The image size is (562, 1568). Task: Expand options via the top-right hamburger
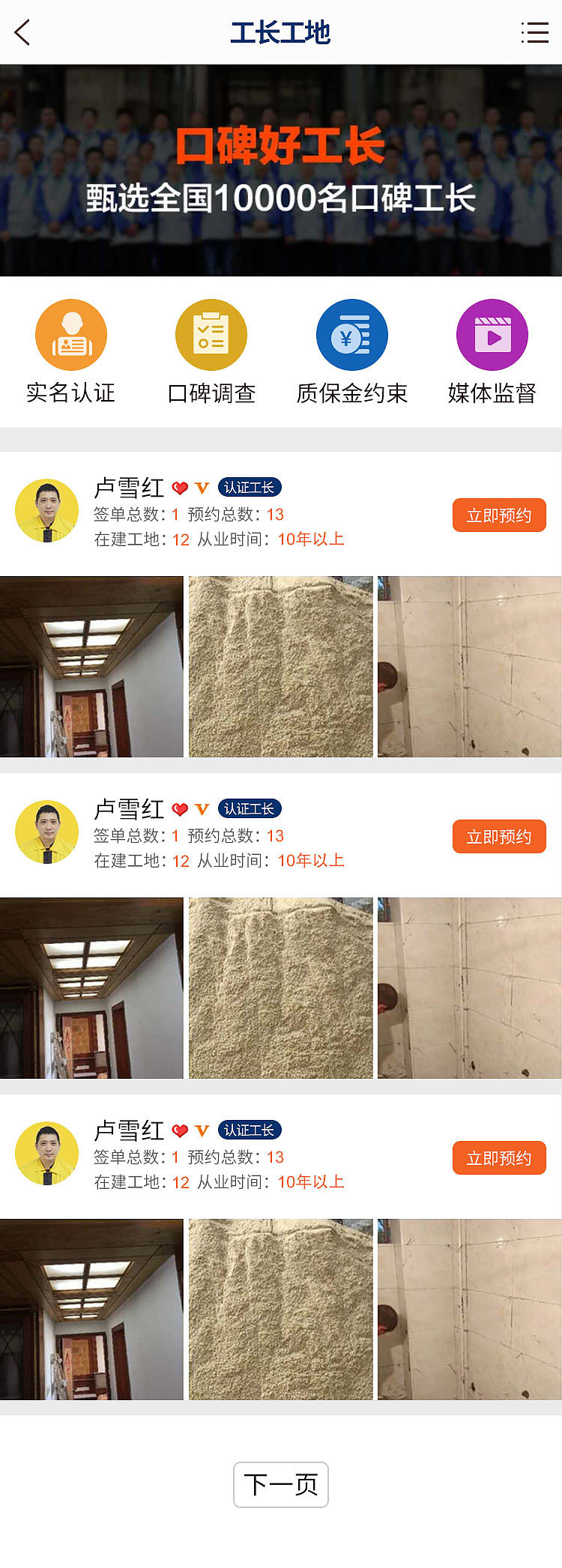(x=534, y=32)
